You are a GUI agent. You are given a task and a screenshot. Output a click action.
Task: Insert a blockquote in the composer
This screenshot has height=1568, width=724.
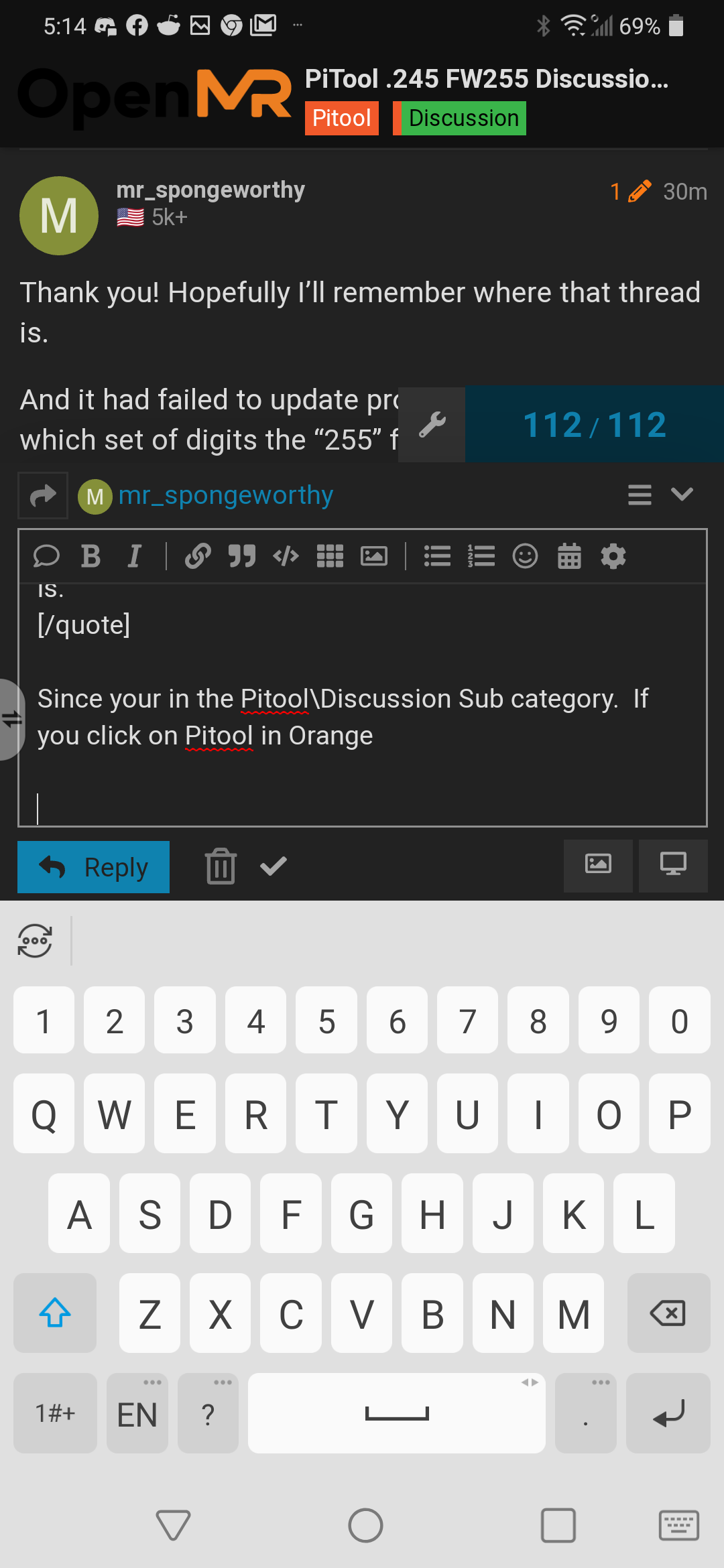pyautogui.click(x=242, y=556)
